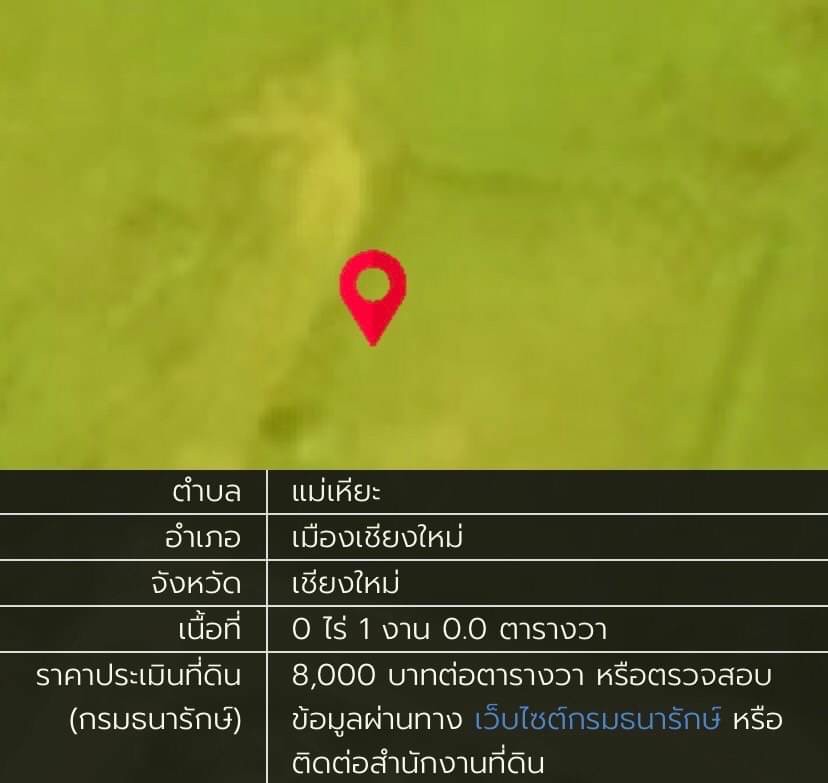Tap the red location pin on map
This screenshot has height=783, width=828.
(x=373, y=292)
